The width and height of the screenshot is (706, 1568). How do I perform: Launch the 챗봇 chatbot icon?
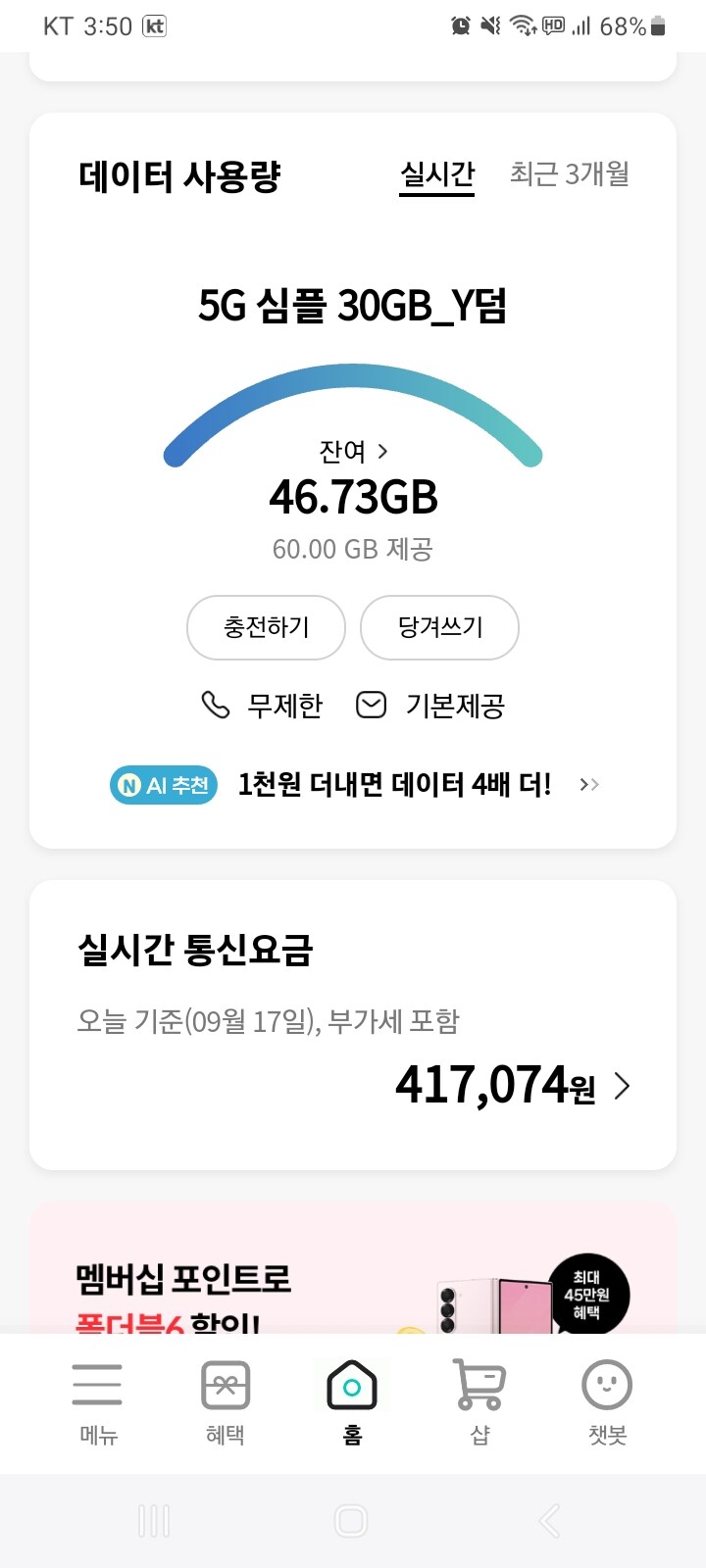[x=606, y=1401]
